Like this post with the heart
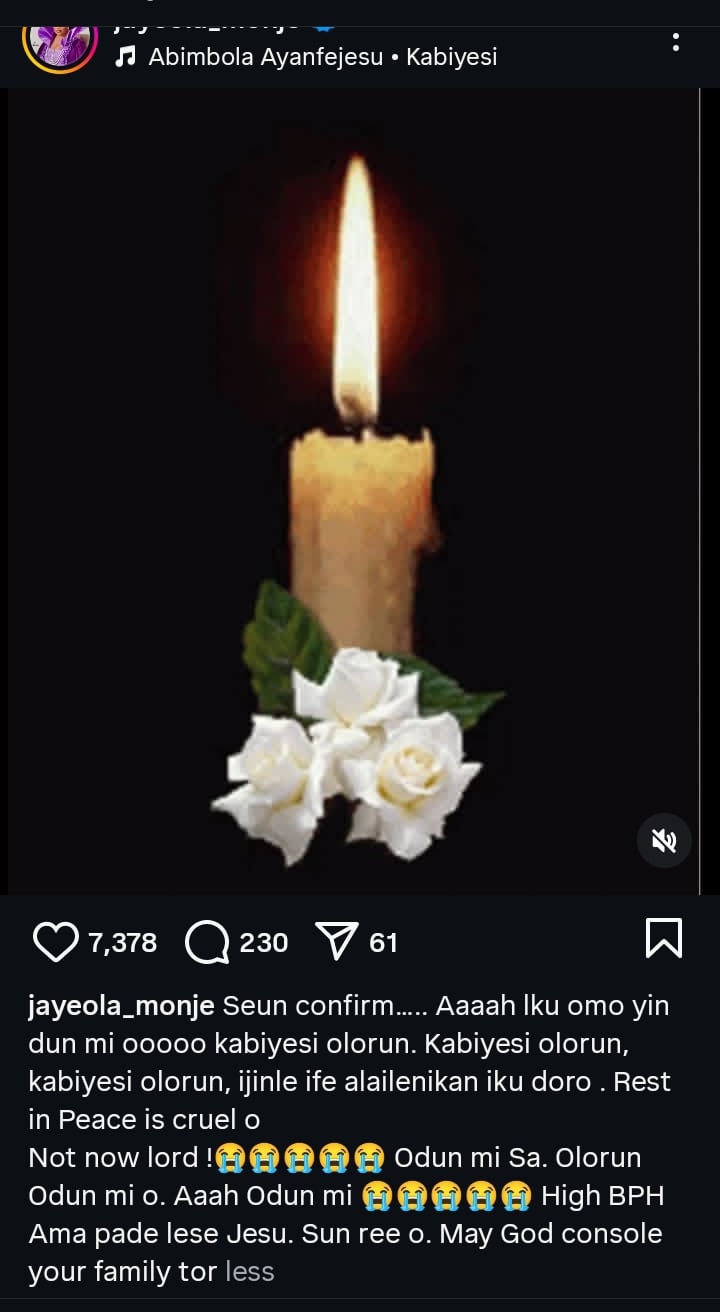 (x=56, y=942)
